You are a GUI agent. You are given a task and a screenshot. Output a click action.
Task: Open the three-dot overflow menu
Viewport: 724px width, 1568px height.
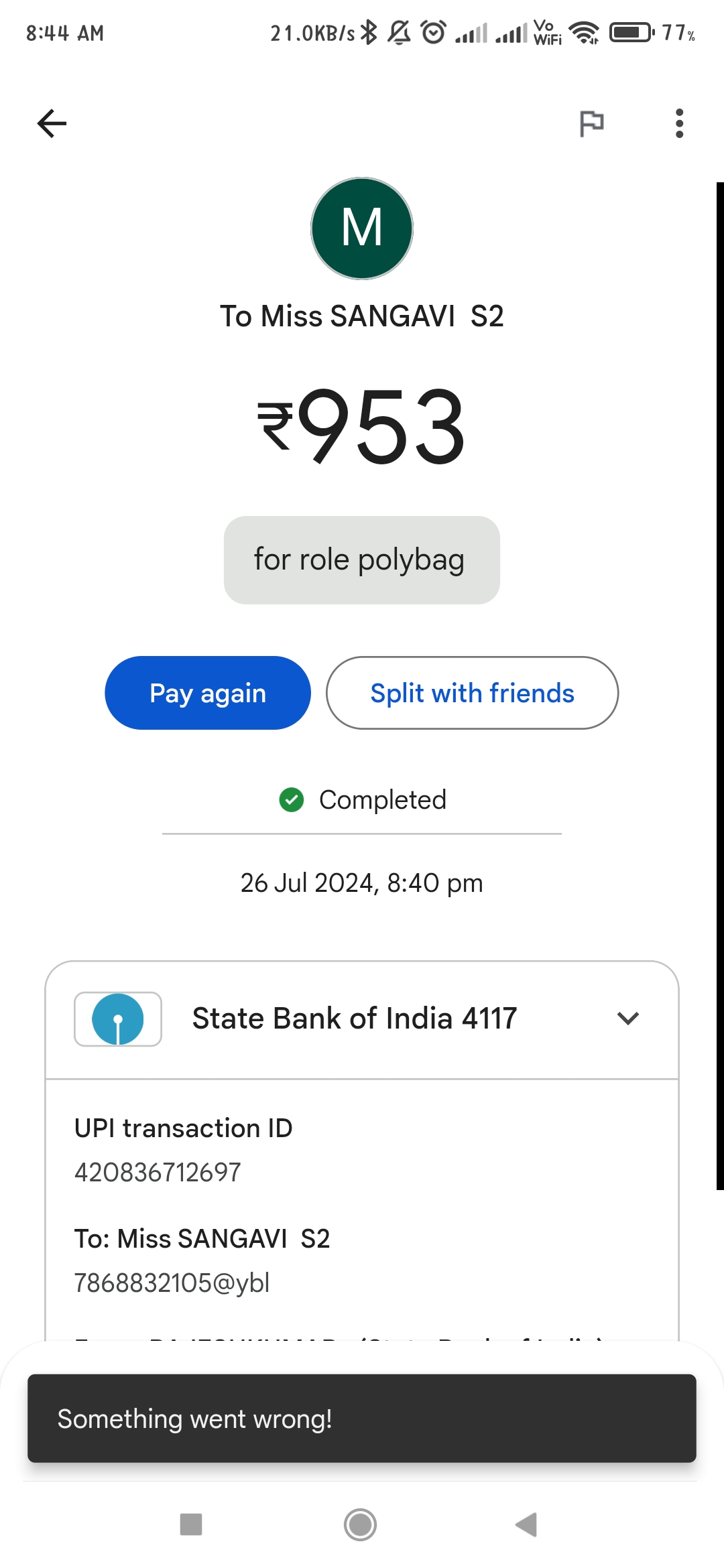(x=679, y=123)
